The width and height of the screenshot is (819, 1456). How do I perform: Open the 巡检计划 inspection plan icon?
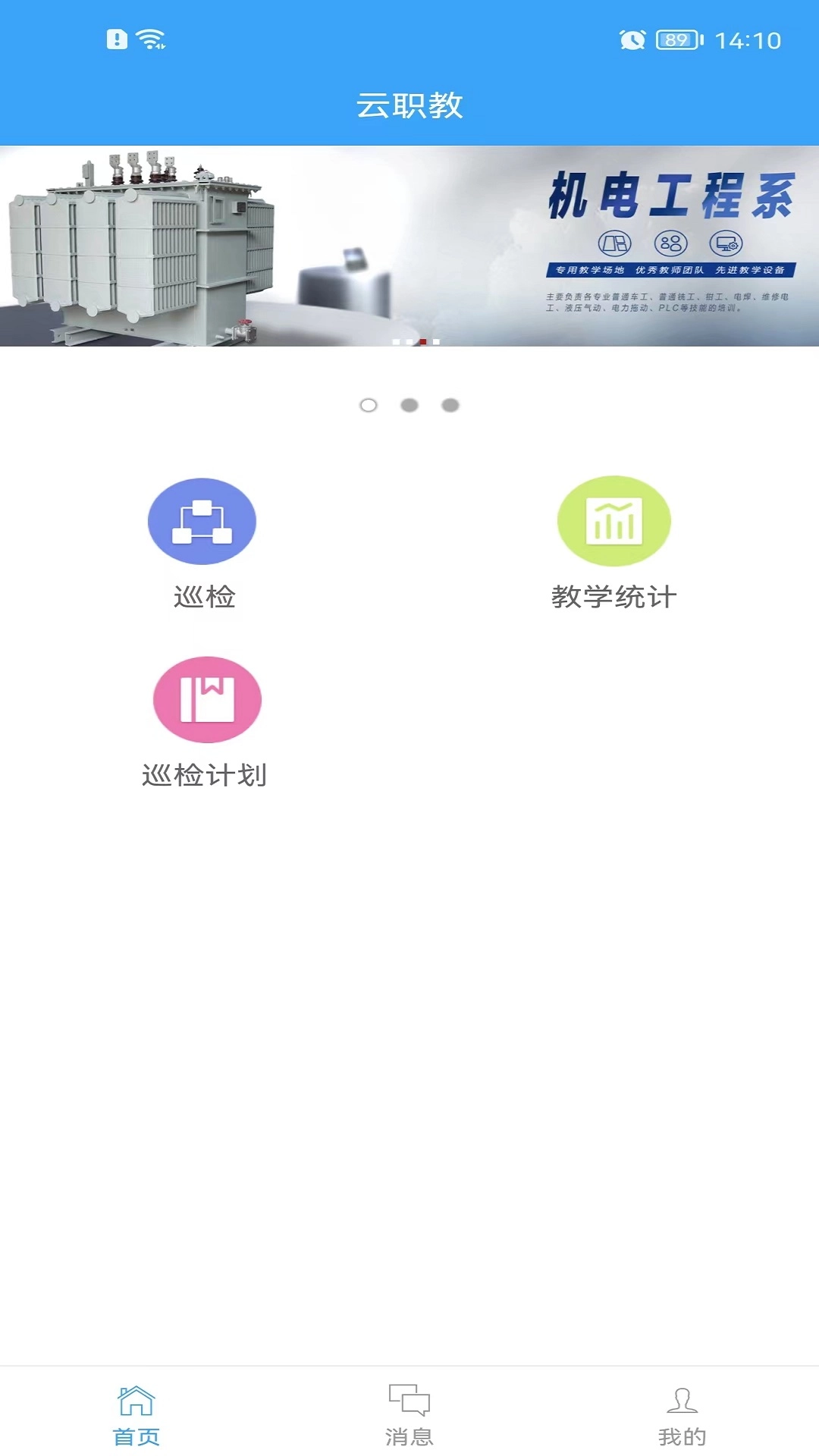(206, 699)
